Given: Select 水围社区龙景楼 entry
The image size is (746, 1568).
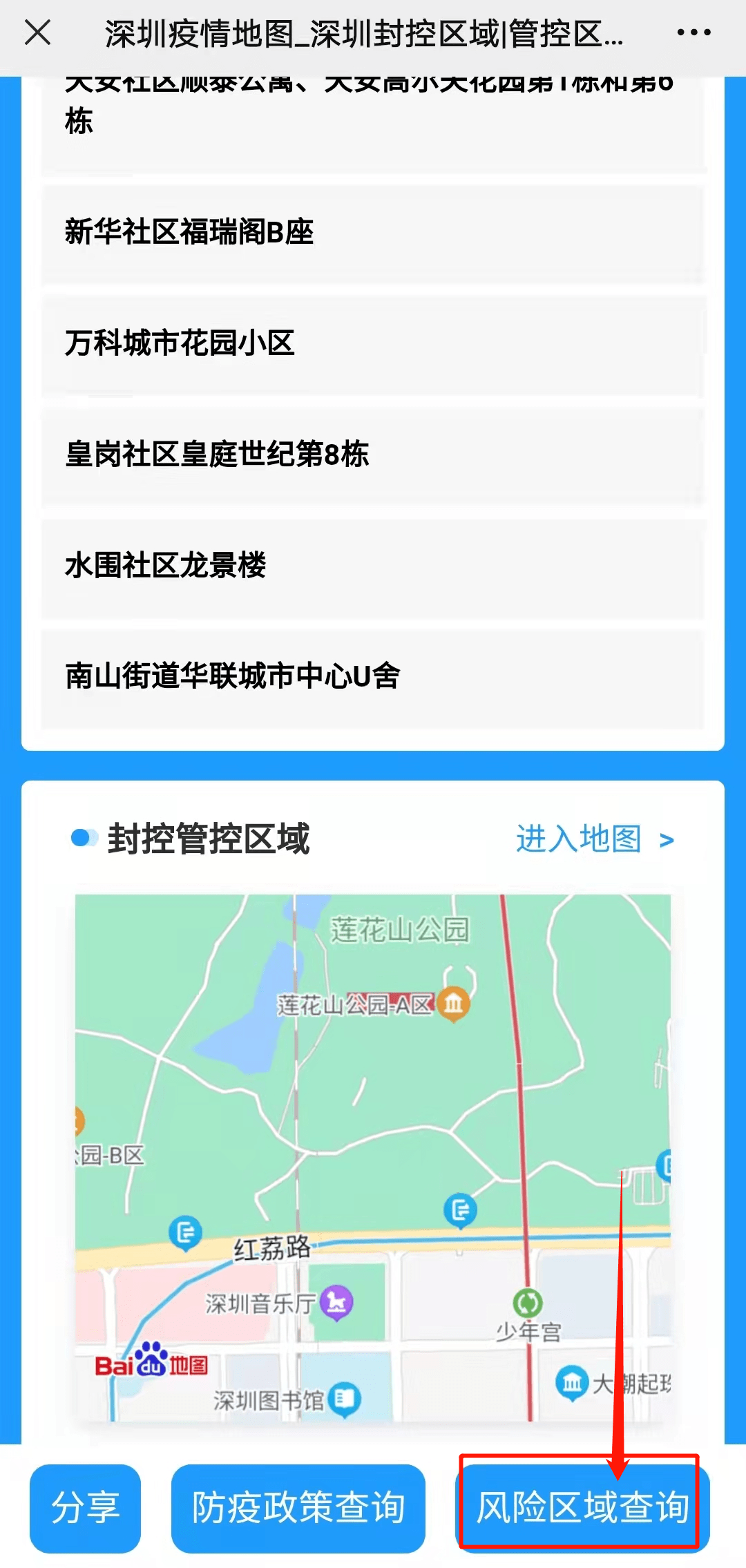Looking at the screenshot, I should click(372, 566).
